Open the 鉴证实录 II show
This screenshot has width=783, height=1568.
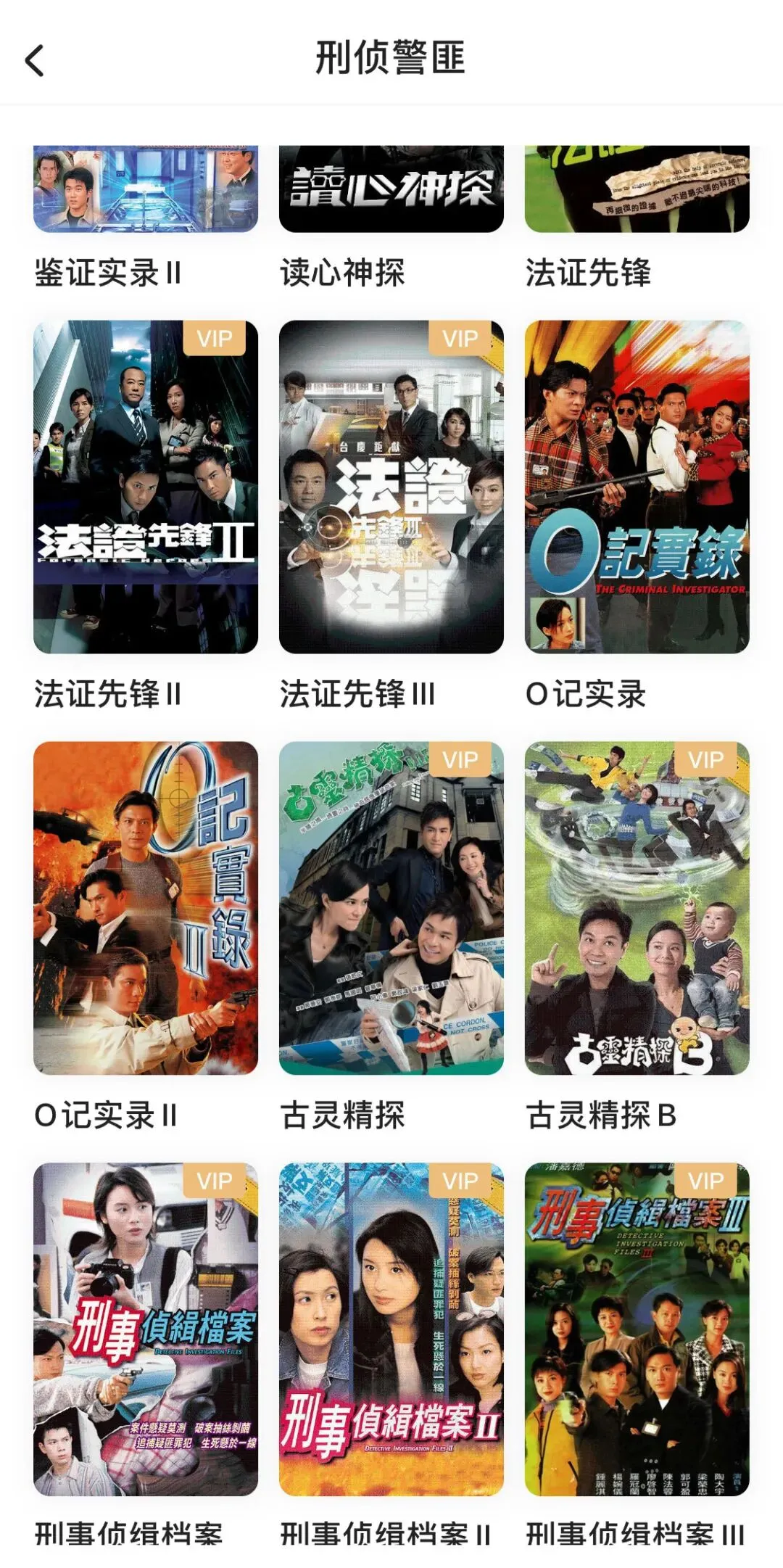(x=145, y=190)
